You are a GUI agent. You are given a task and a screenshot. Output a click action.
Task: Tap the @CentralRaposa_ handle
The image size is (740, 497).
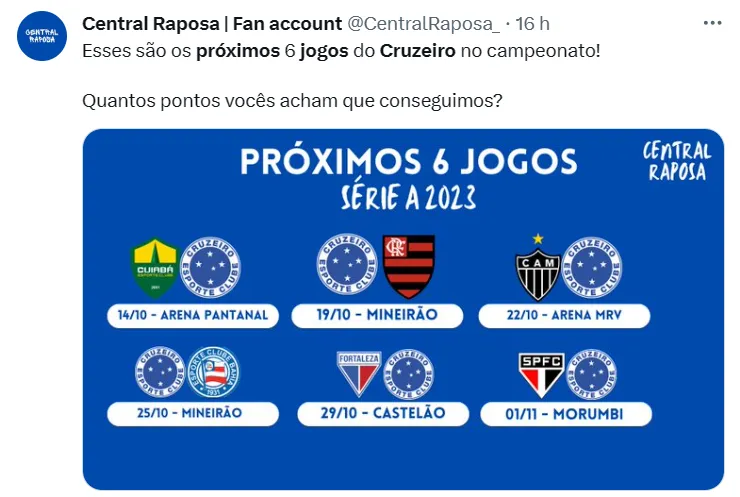[x=422, y=23]
